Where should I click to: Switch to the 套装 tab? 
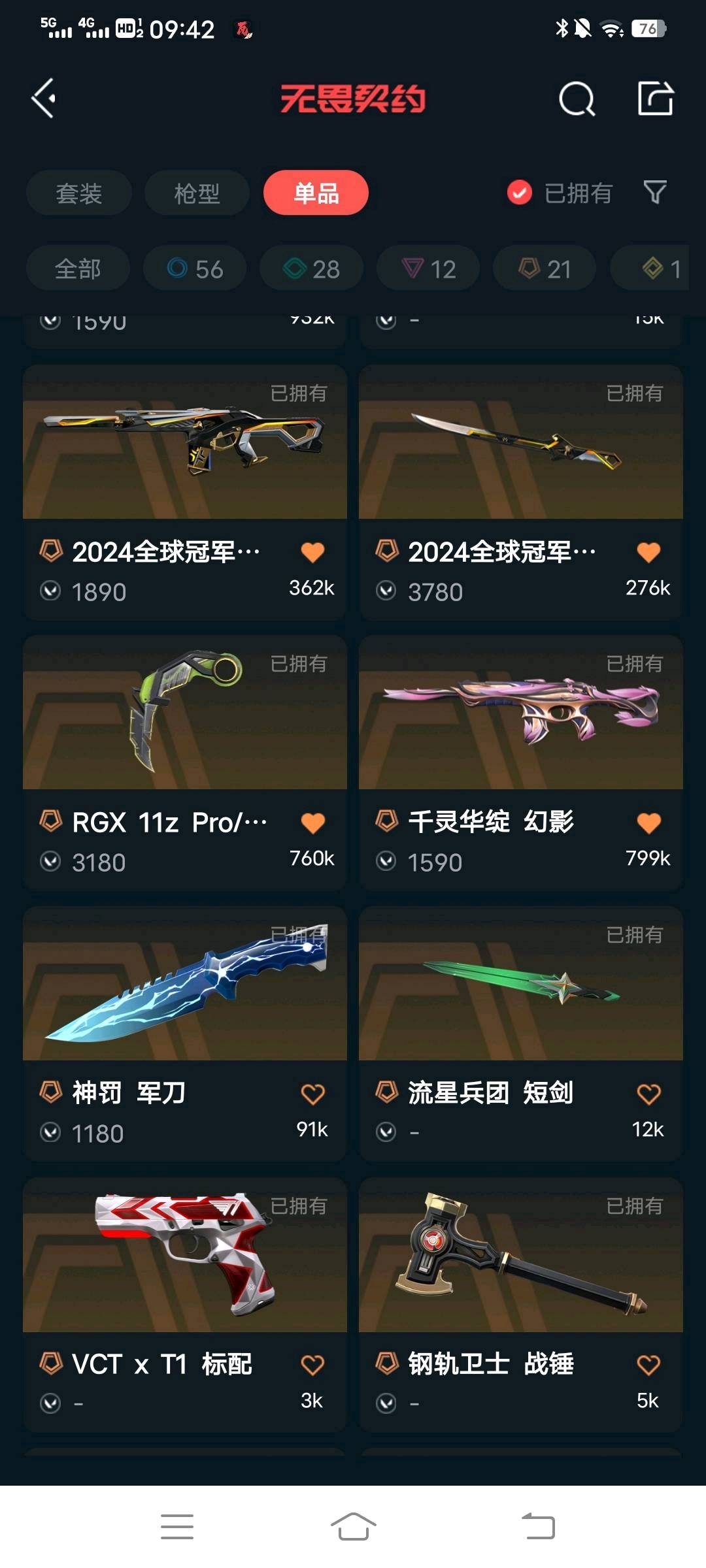click(x=79, y=193)
